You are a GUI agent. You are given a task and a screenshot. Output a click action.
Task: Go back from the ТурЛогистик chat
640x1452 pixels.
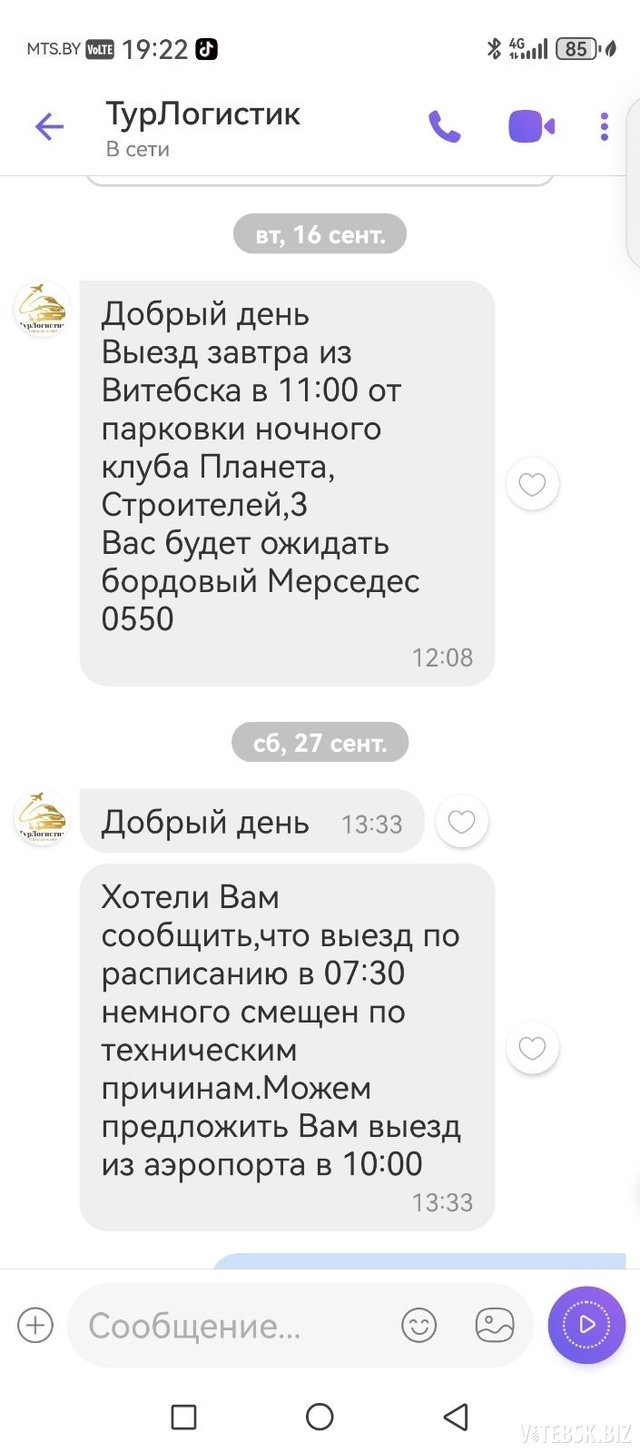point(49,126)
